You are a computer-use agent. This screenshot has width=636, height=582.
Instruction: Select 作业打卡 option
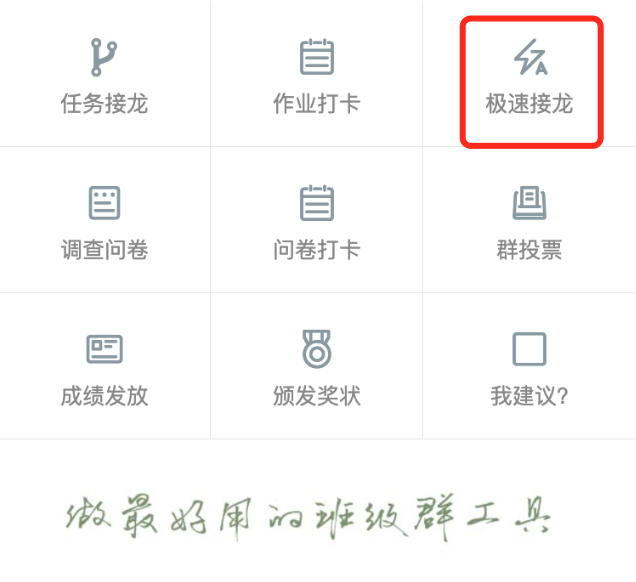point(317,76)
